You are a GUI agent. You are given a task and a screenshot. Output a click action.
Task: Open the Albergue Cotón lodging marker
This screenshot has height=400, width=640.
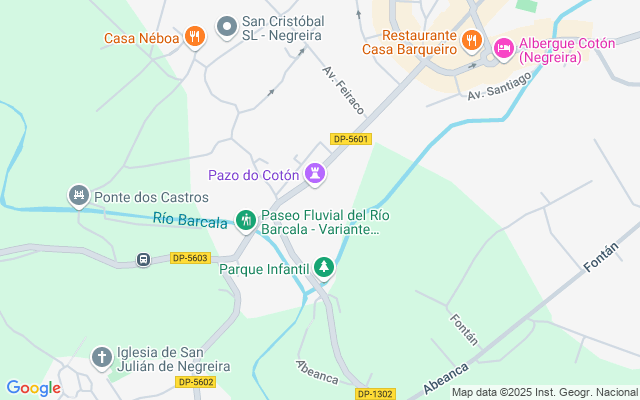(503, 46)
